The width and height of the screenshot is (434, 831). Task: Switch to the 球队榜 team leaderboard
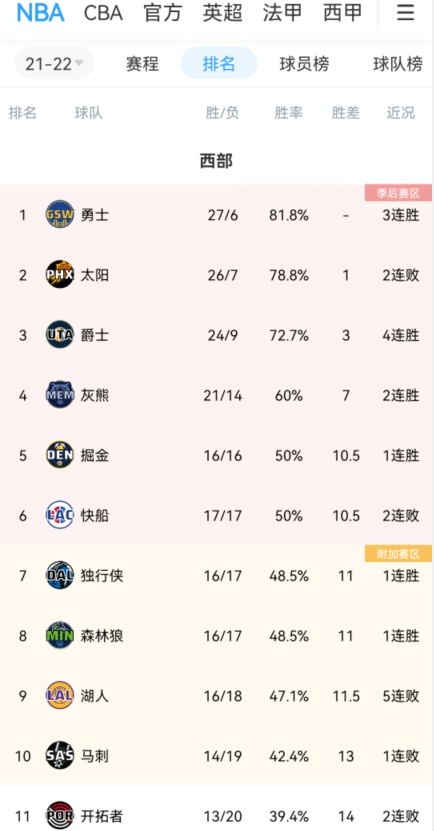(x=398, y=64)
